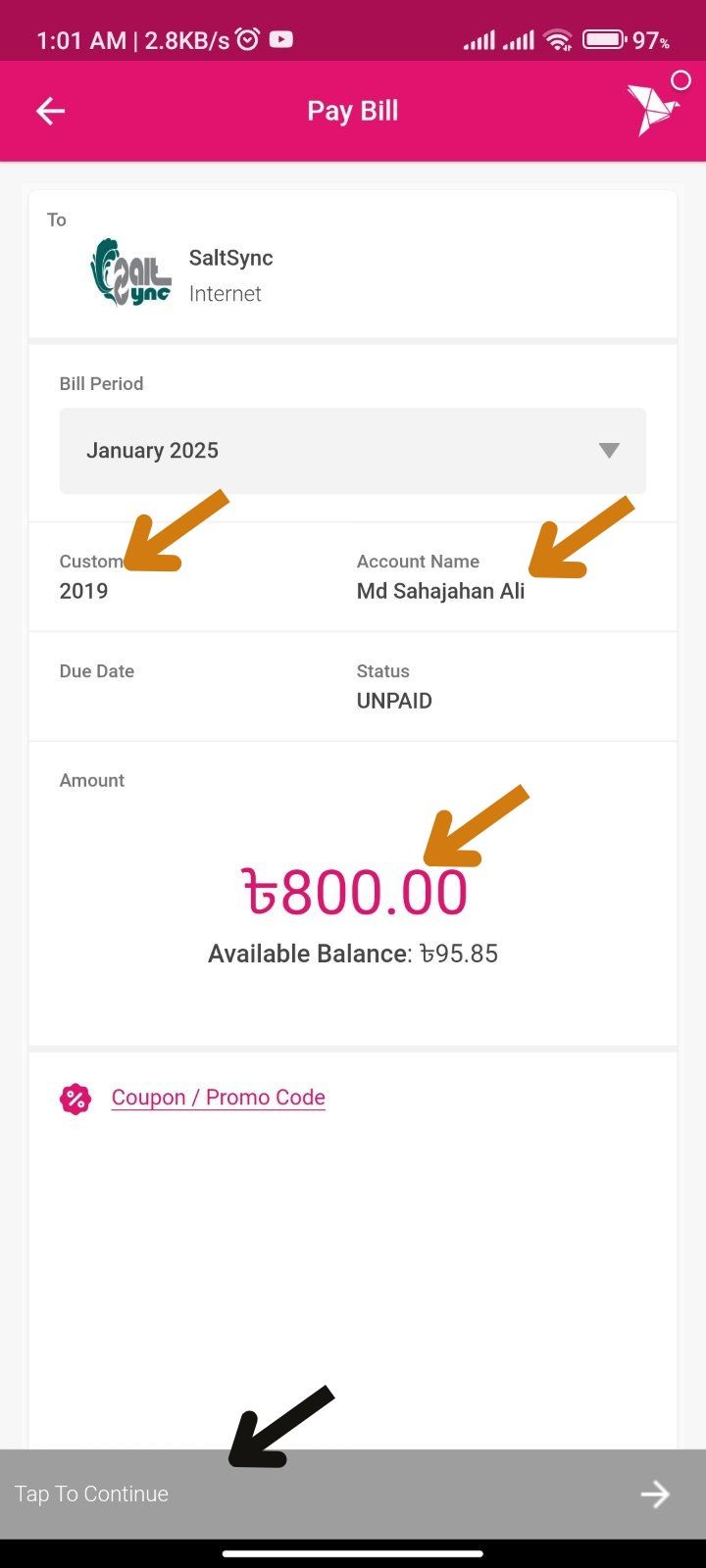This screenshot has height=1568, width=706.
Task: Tap To Continue with the payment
Action: pos(353,1494)
